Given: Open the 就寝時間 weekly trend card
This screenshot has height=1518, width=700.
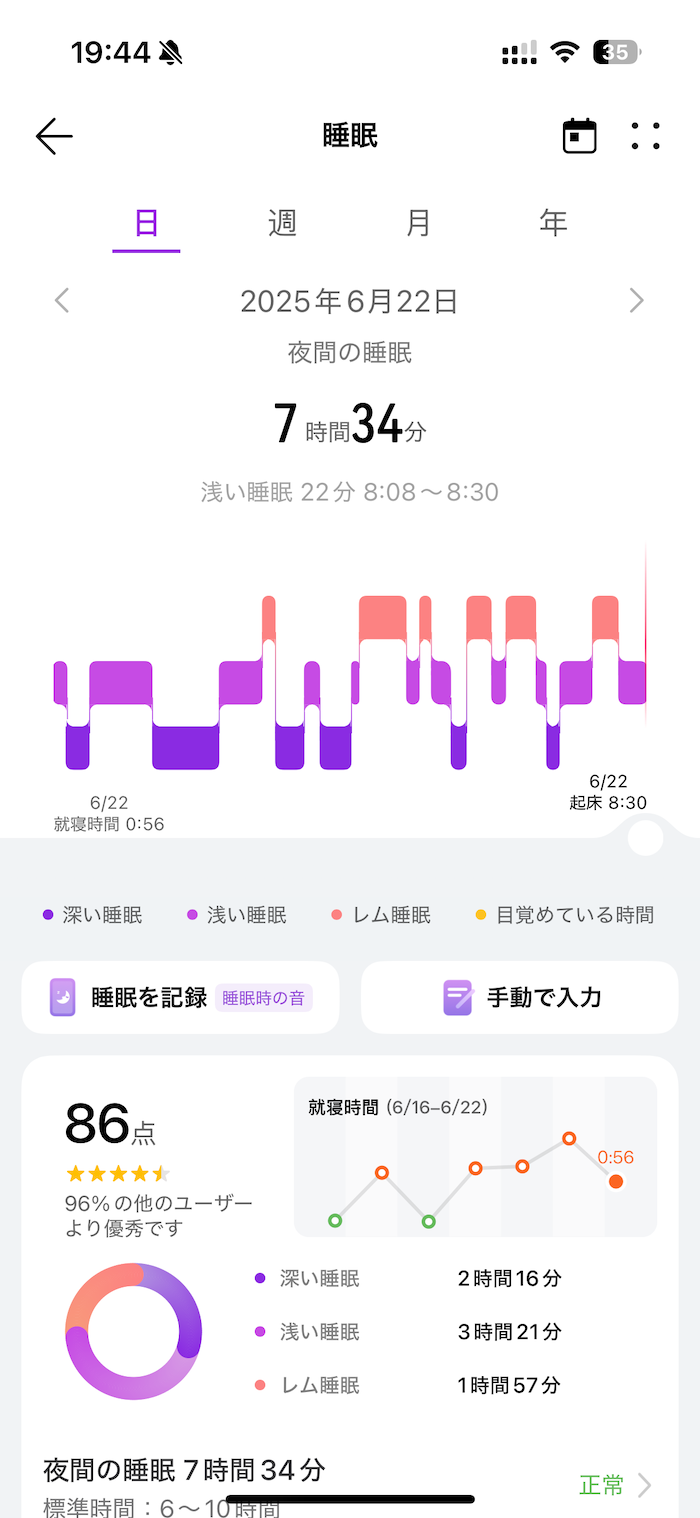Looking at the screenshot, I should coord(475,1157).
